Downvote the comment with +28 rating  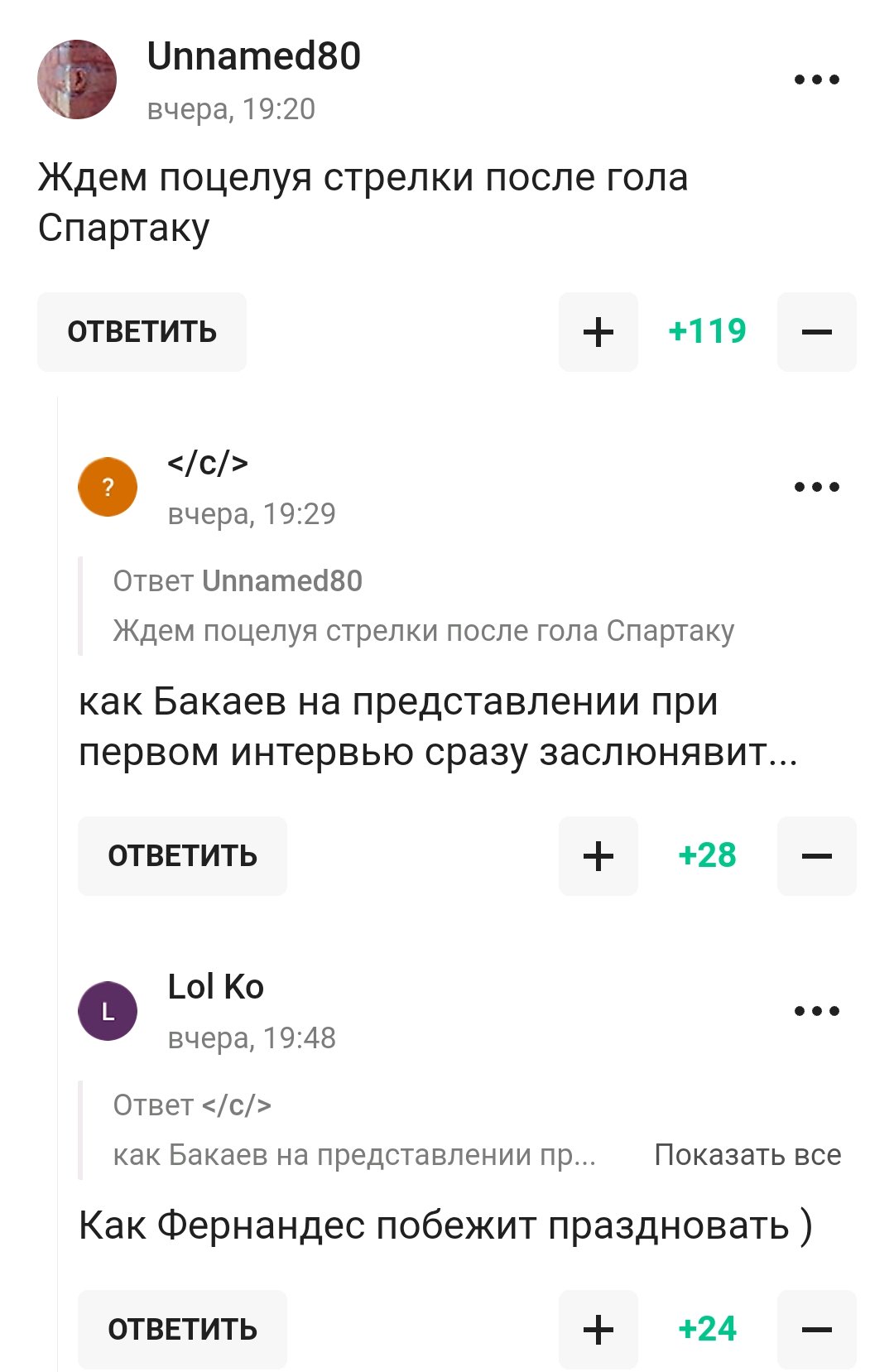click(x=816, y=856)
